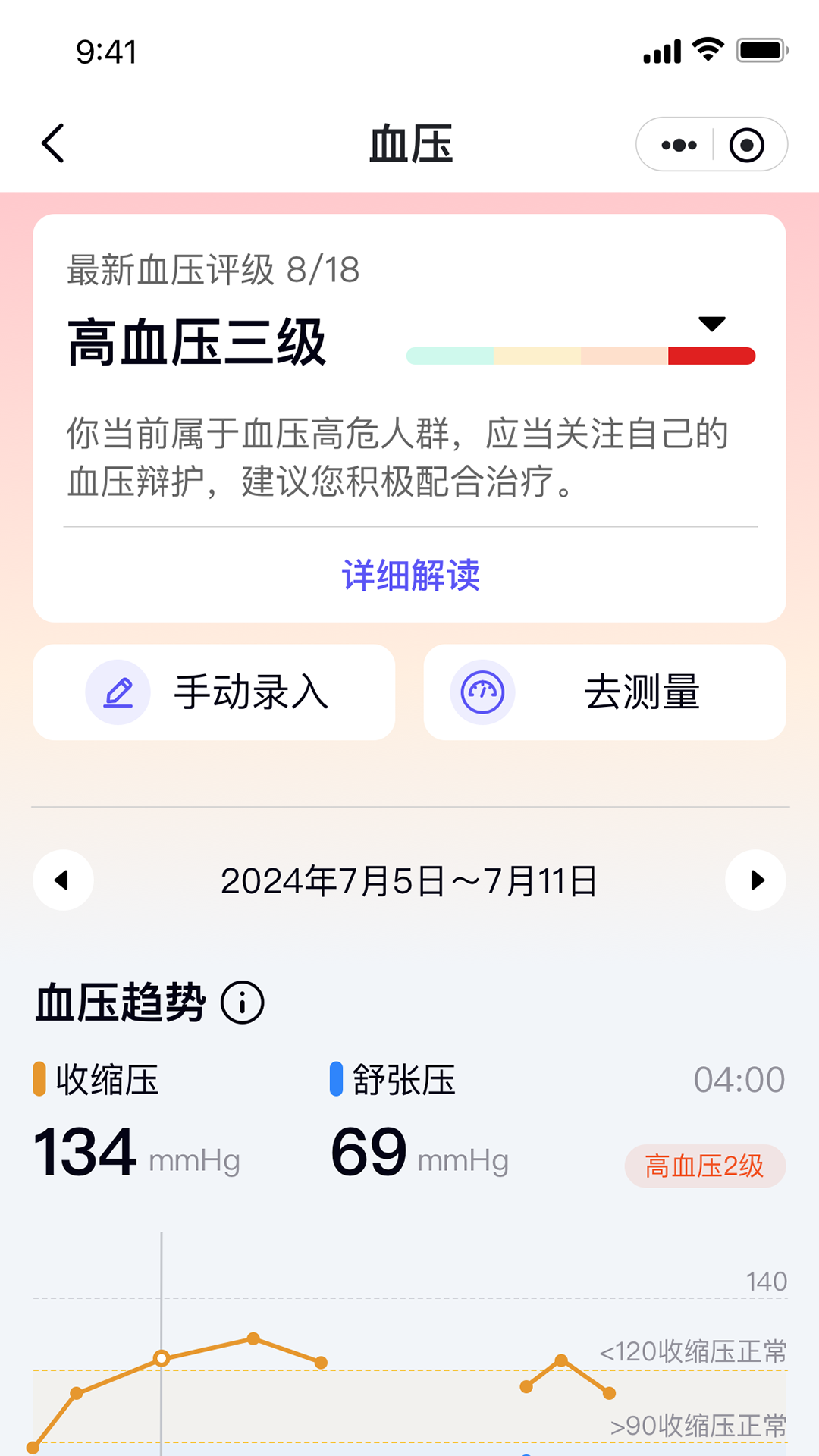Toggle the 舒张压 legend marker
Screen dimensions: 819x1456
[x=336, y=1078]
